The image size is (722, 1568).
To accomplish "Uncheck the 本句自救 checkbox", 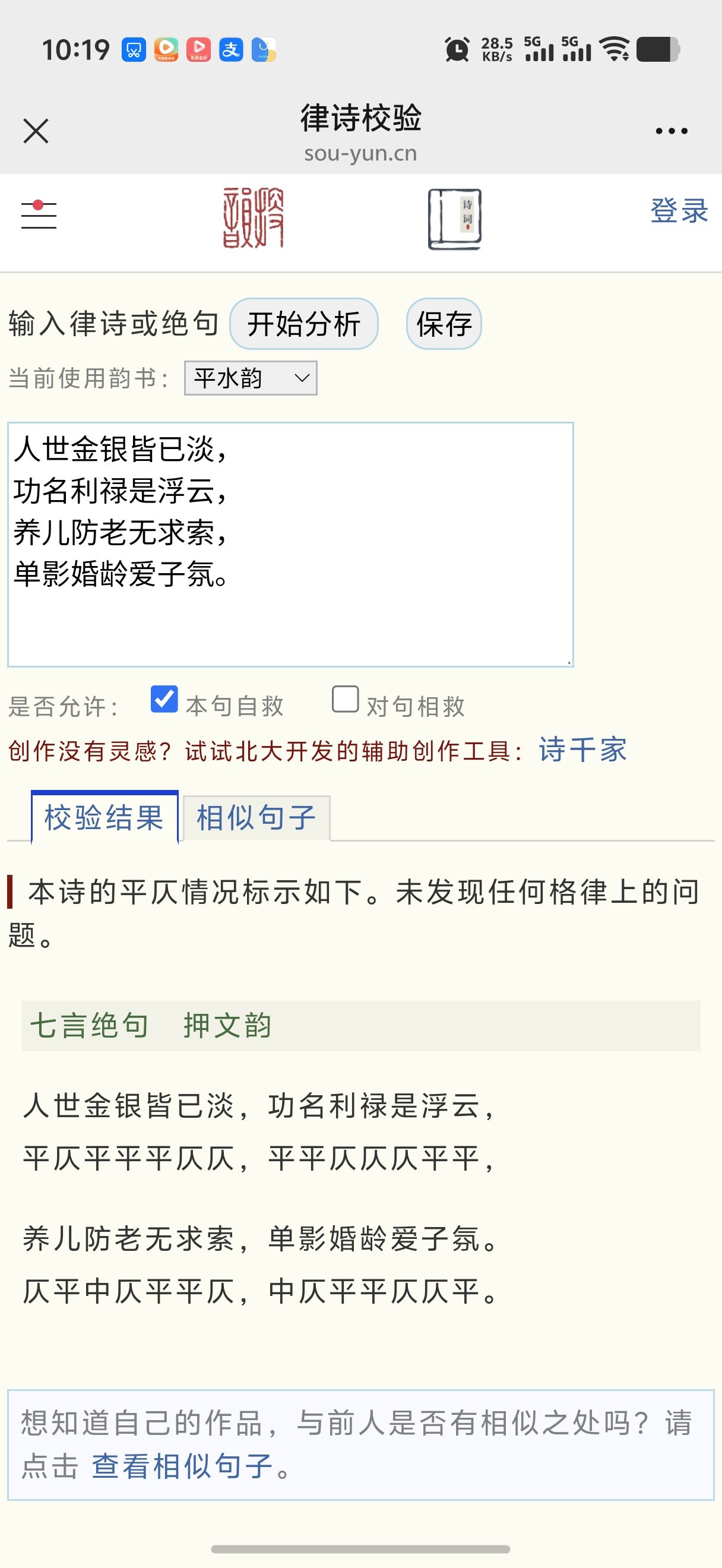I will pos(164,699).
